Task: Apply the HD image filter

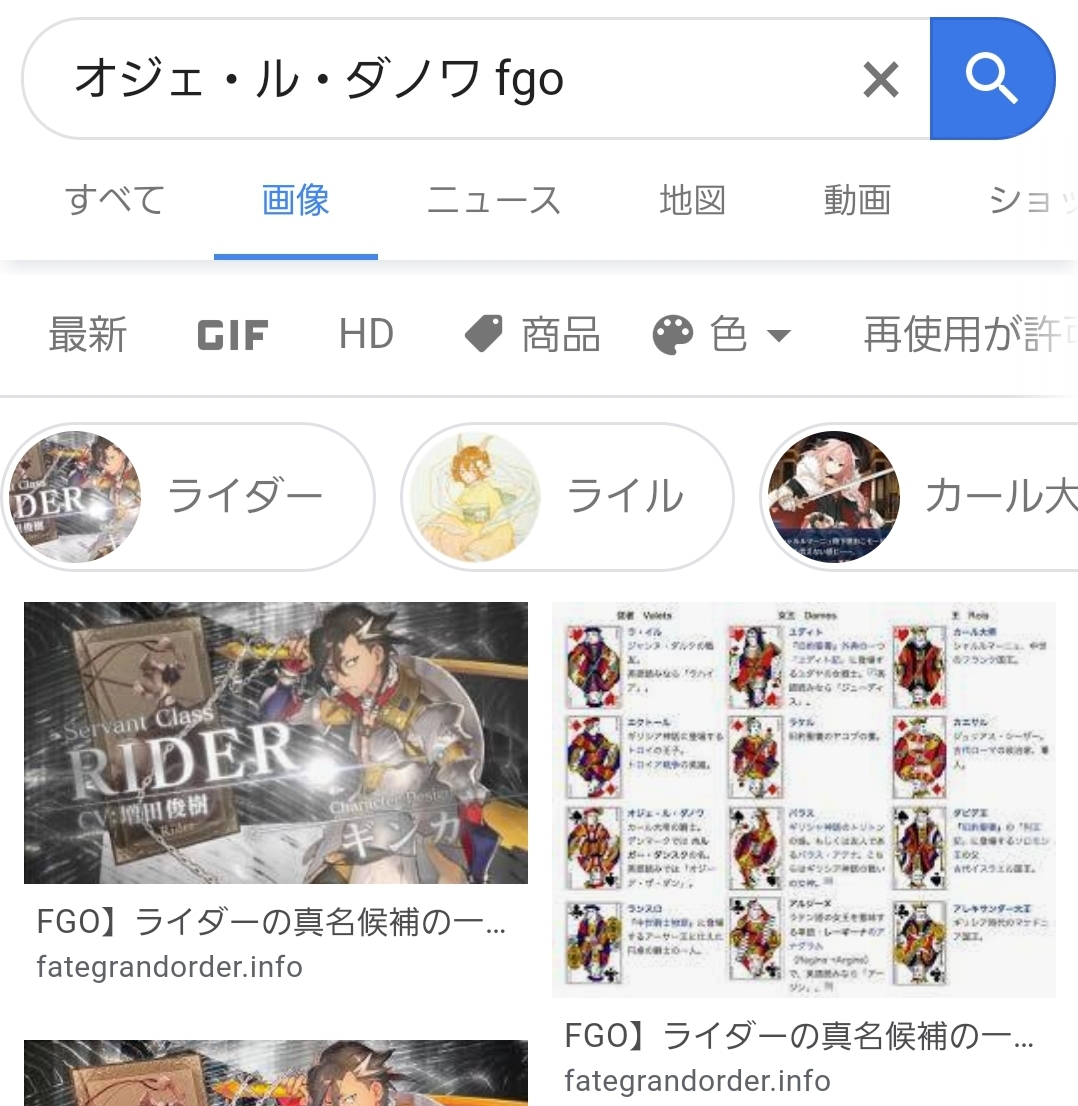Action: pos(366,335)
